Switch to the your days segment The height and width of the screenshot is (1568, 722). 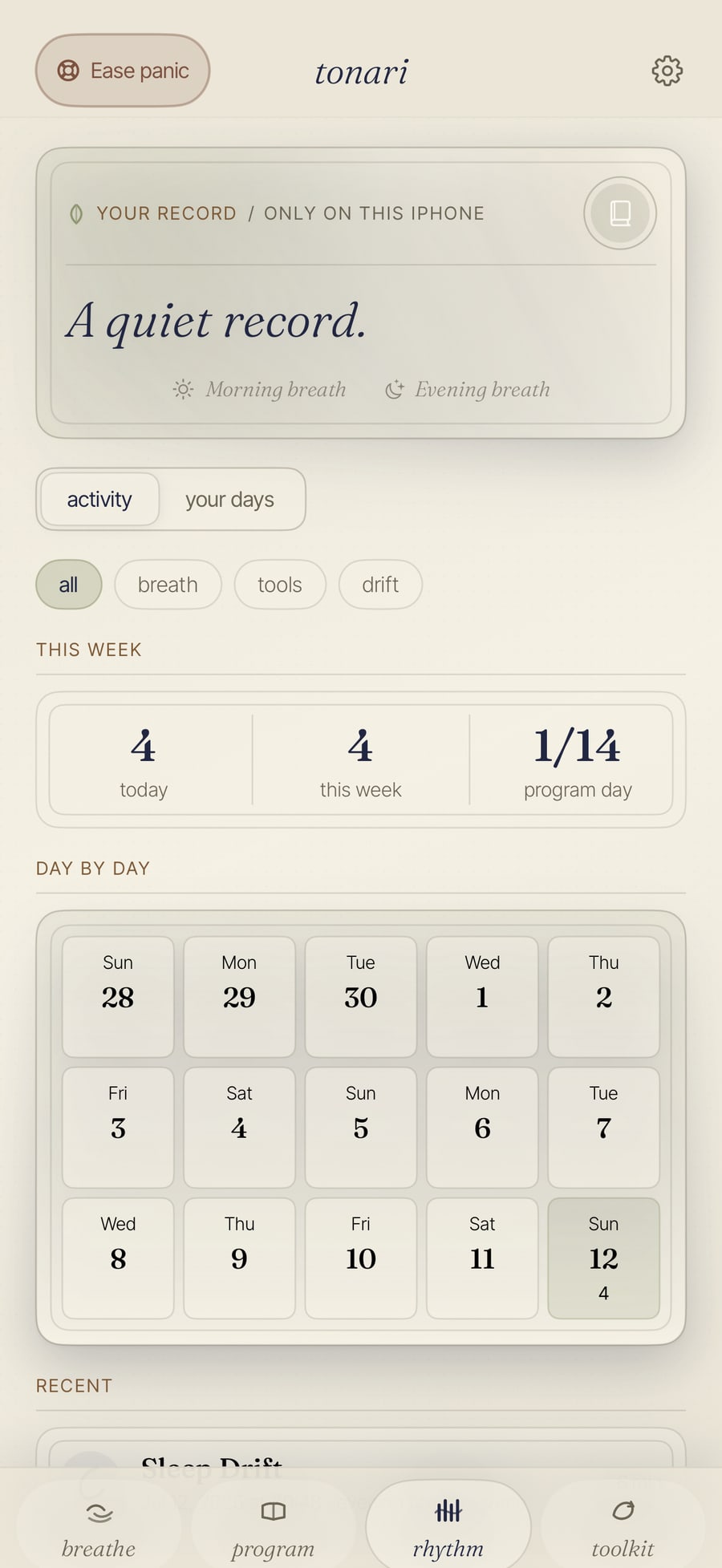click(229, 499)
